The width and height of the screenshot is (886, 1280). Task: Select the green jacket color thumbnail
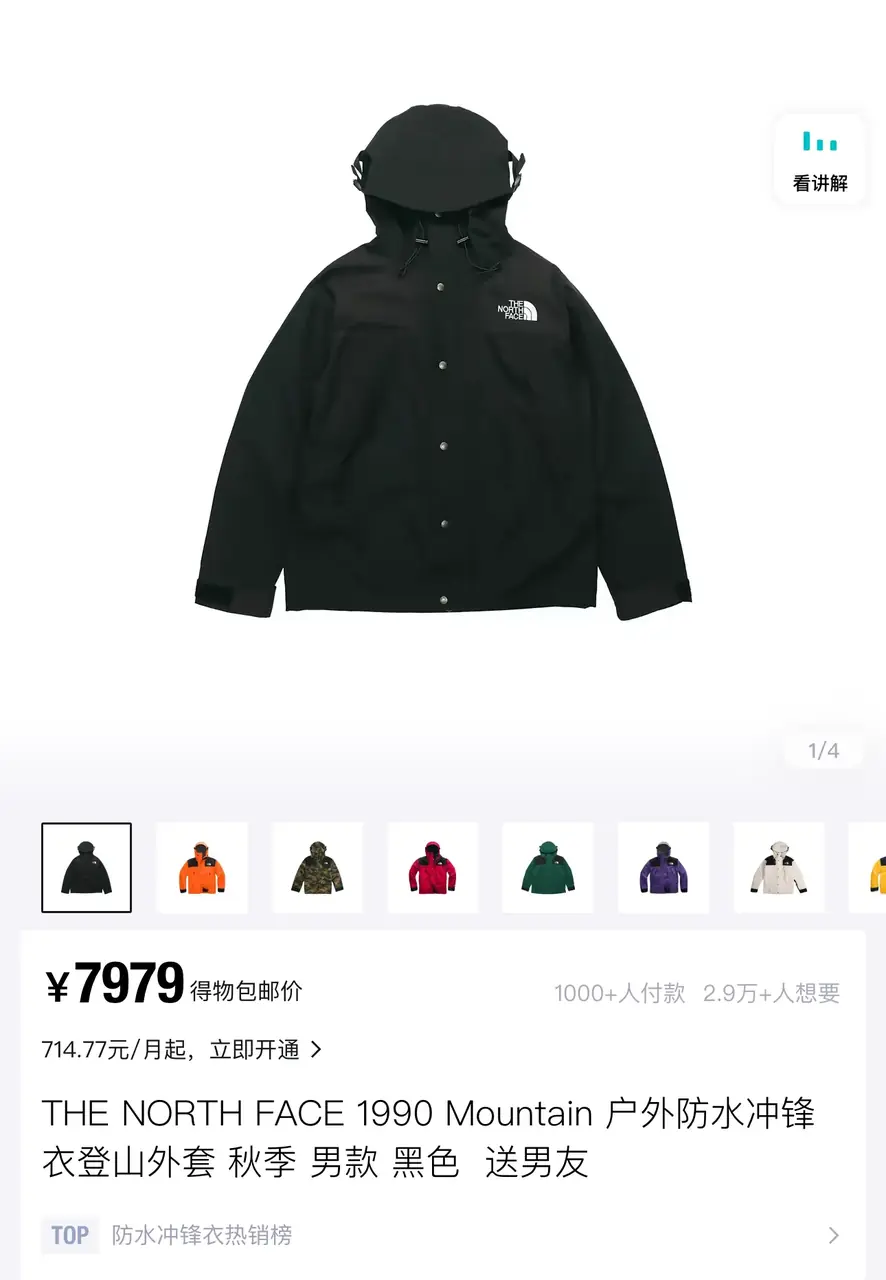pos(547,868)
